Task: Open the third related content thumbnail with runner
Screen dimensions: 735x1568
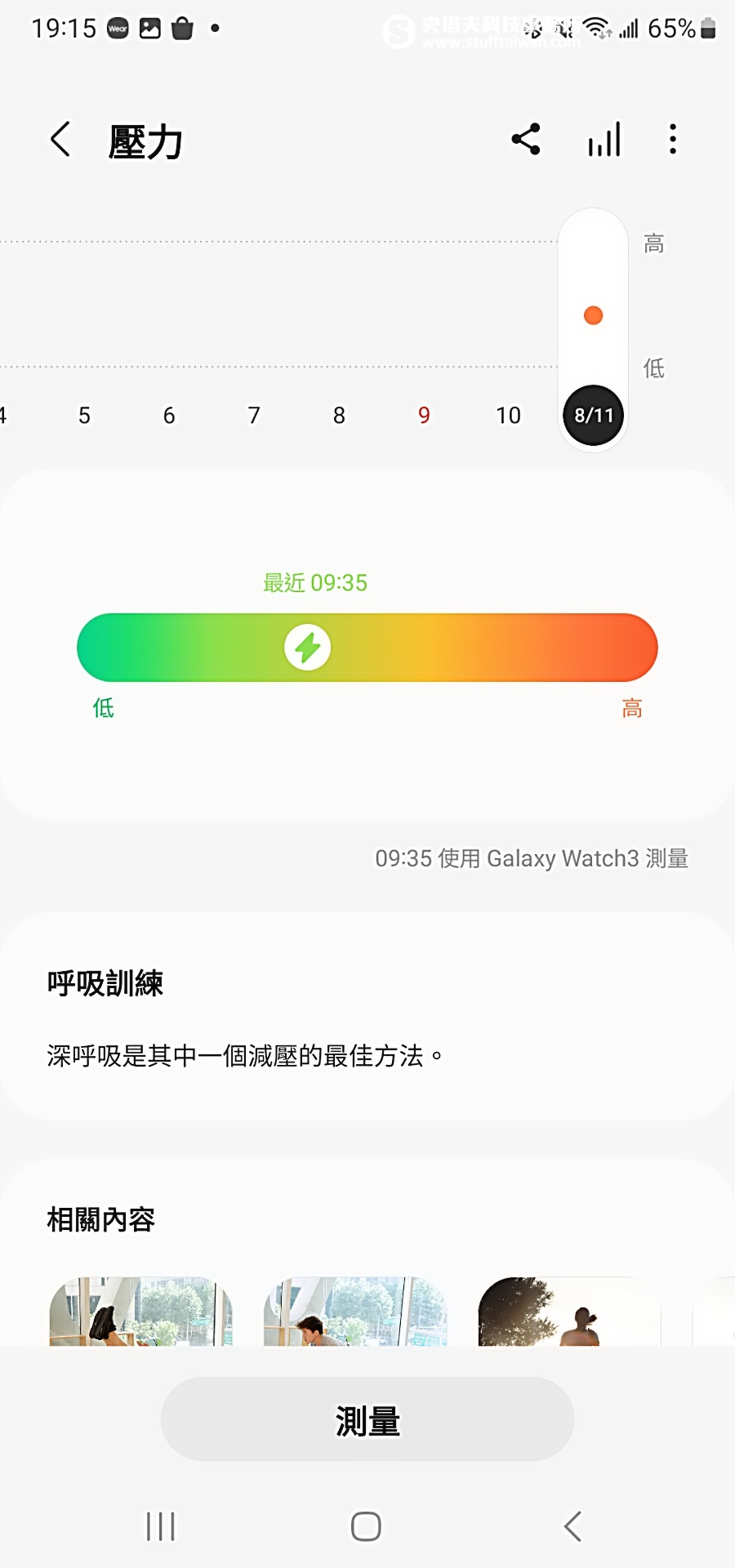Action: 569,1312
